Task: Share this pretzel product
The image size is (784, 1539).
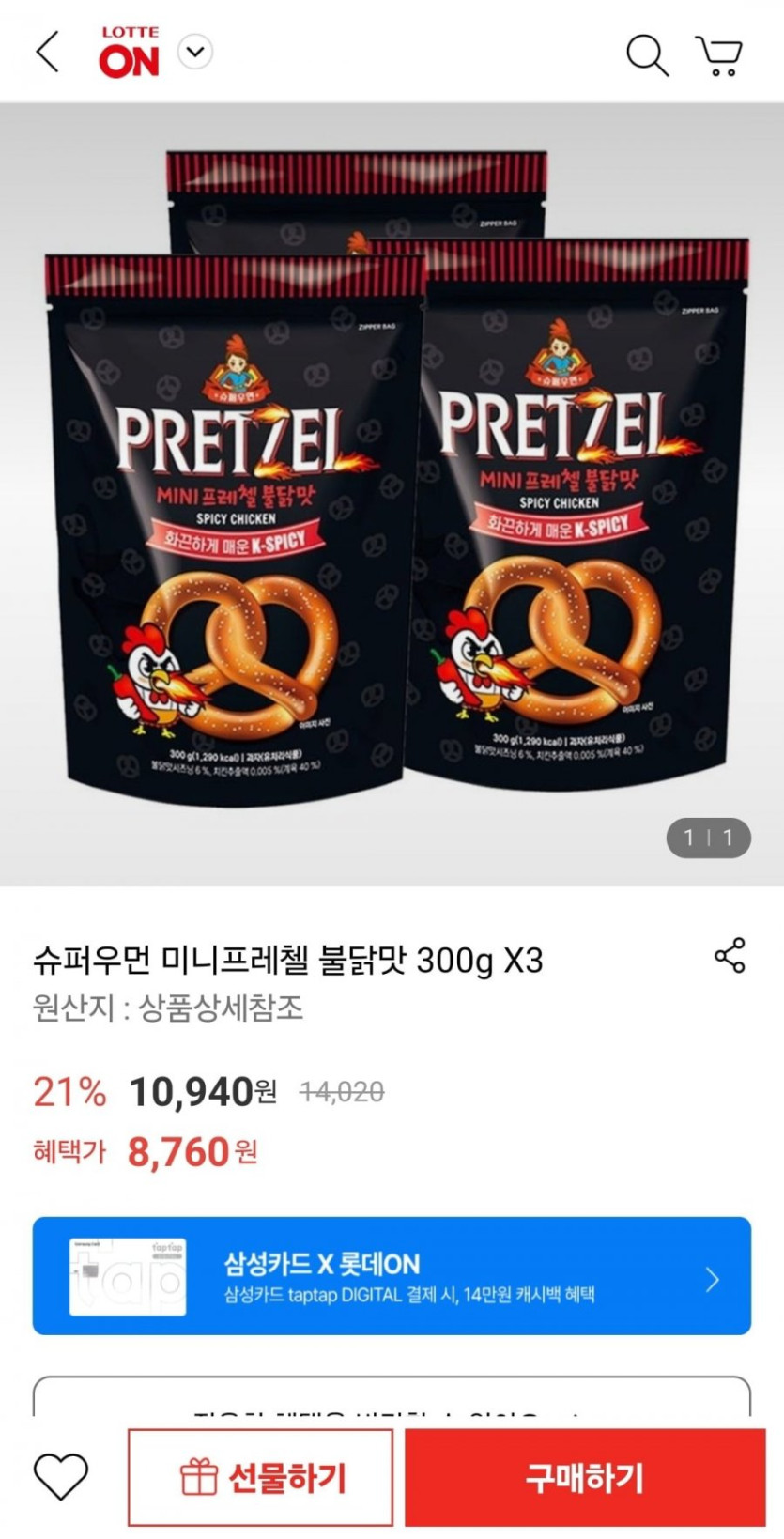Action: 730,955
